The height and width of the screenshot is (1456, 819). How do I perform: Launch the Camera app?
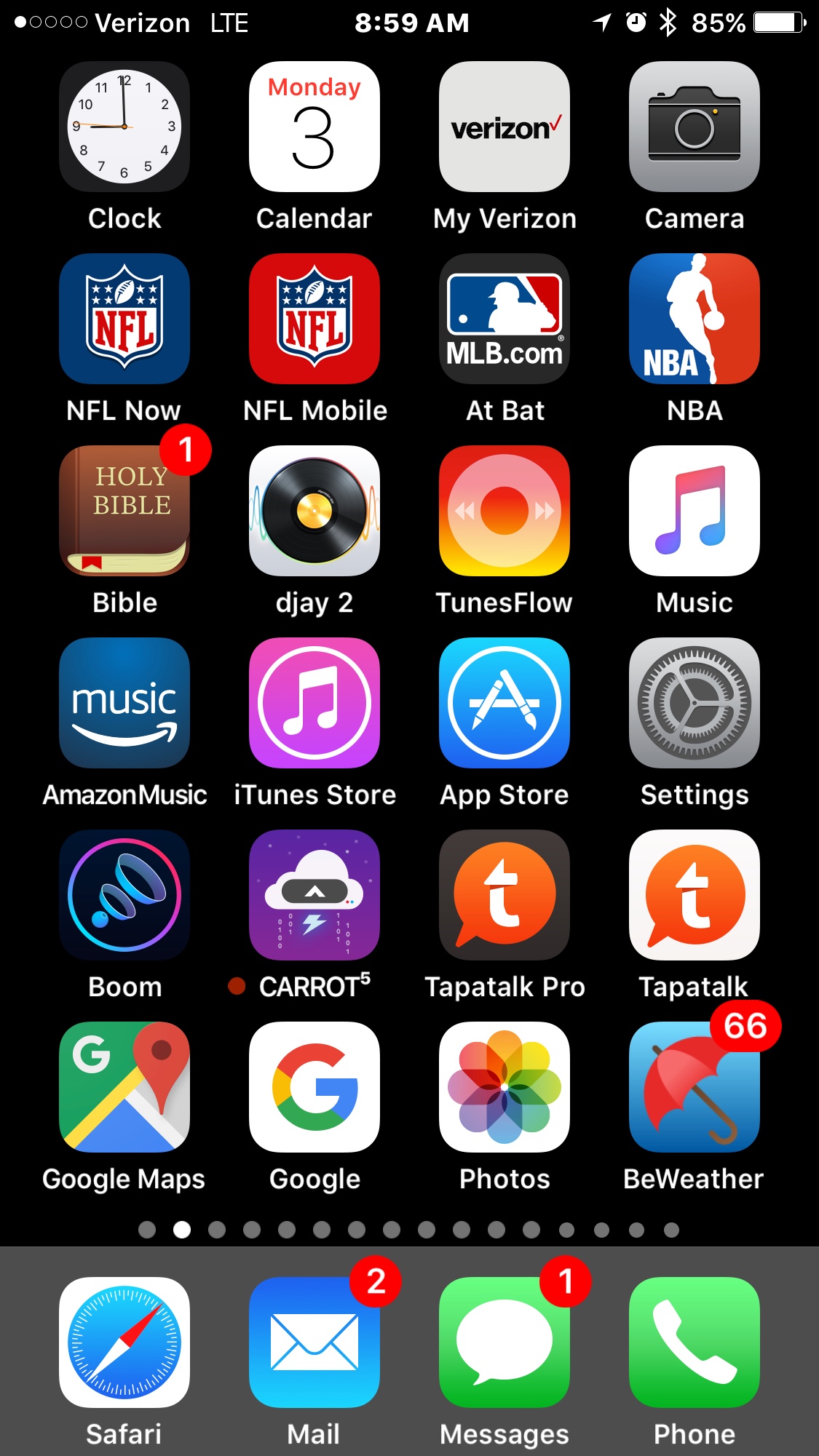pyautogui.click(x=695, y=127)
